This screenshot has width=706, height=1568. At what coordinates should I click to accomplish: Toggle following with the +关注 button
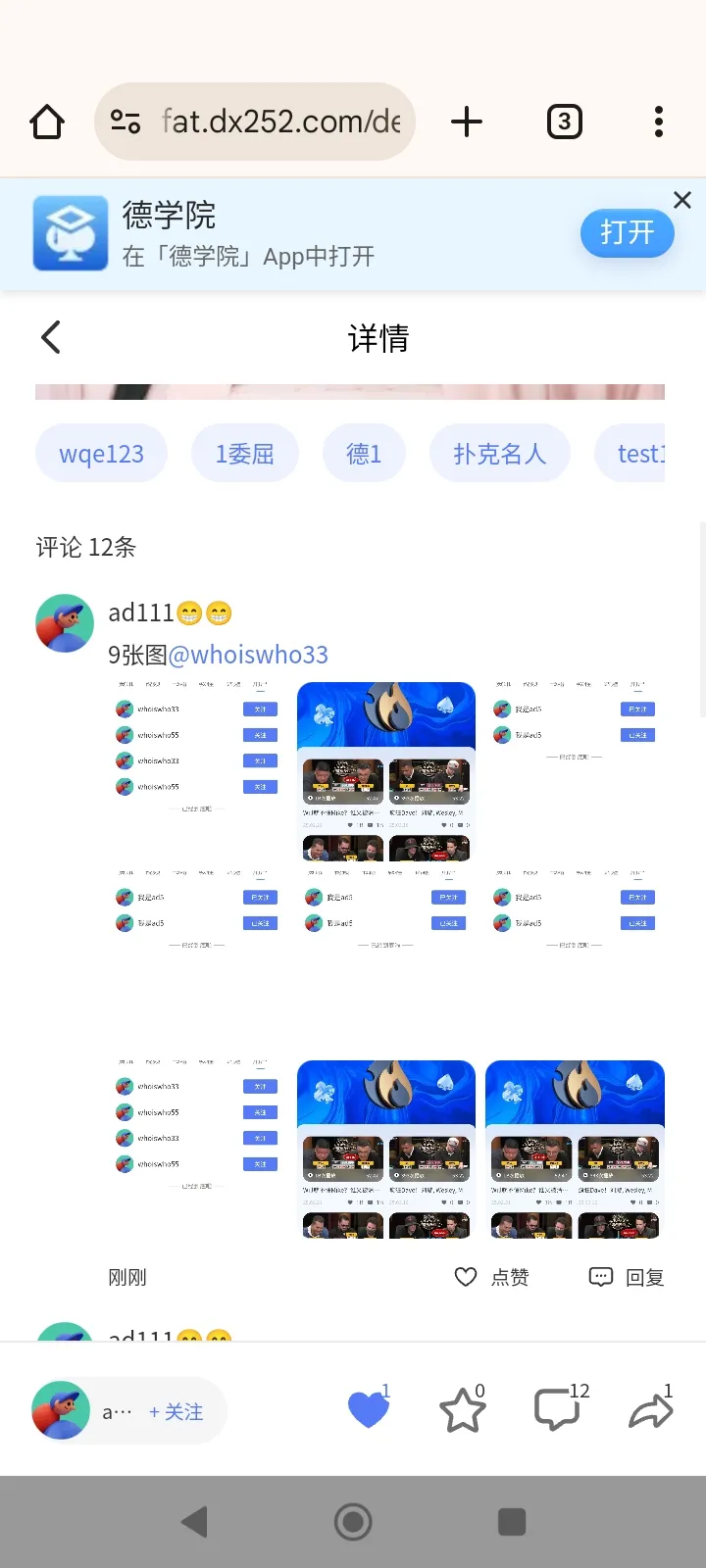(x=176, y=1411)
